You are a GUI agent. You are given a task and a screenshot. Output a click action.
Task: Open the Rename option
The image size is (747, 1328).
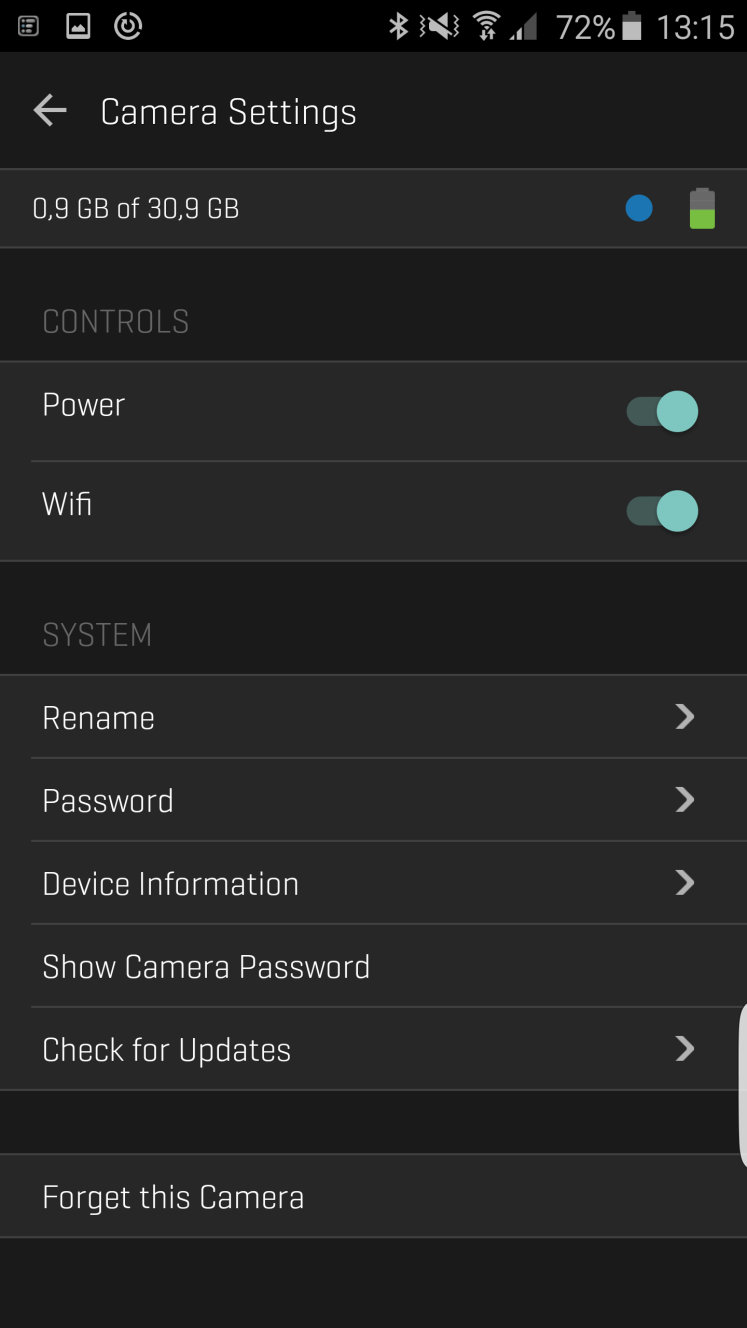374,717
